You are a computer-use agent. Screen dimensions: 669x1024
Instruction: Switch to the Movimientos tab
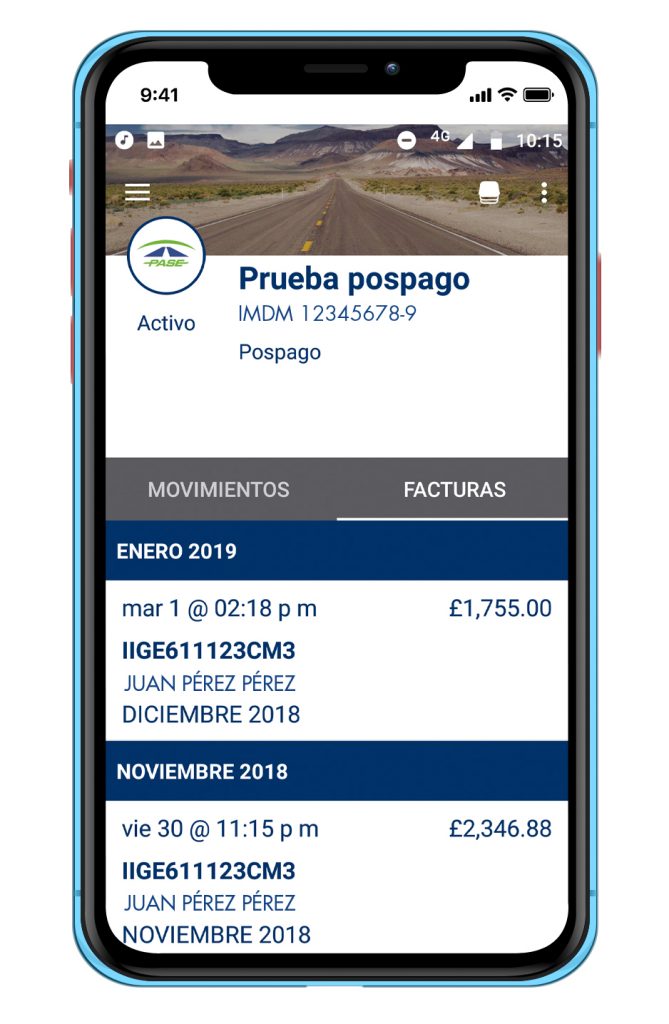tap(219, 490)
